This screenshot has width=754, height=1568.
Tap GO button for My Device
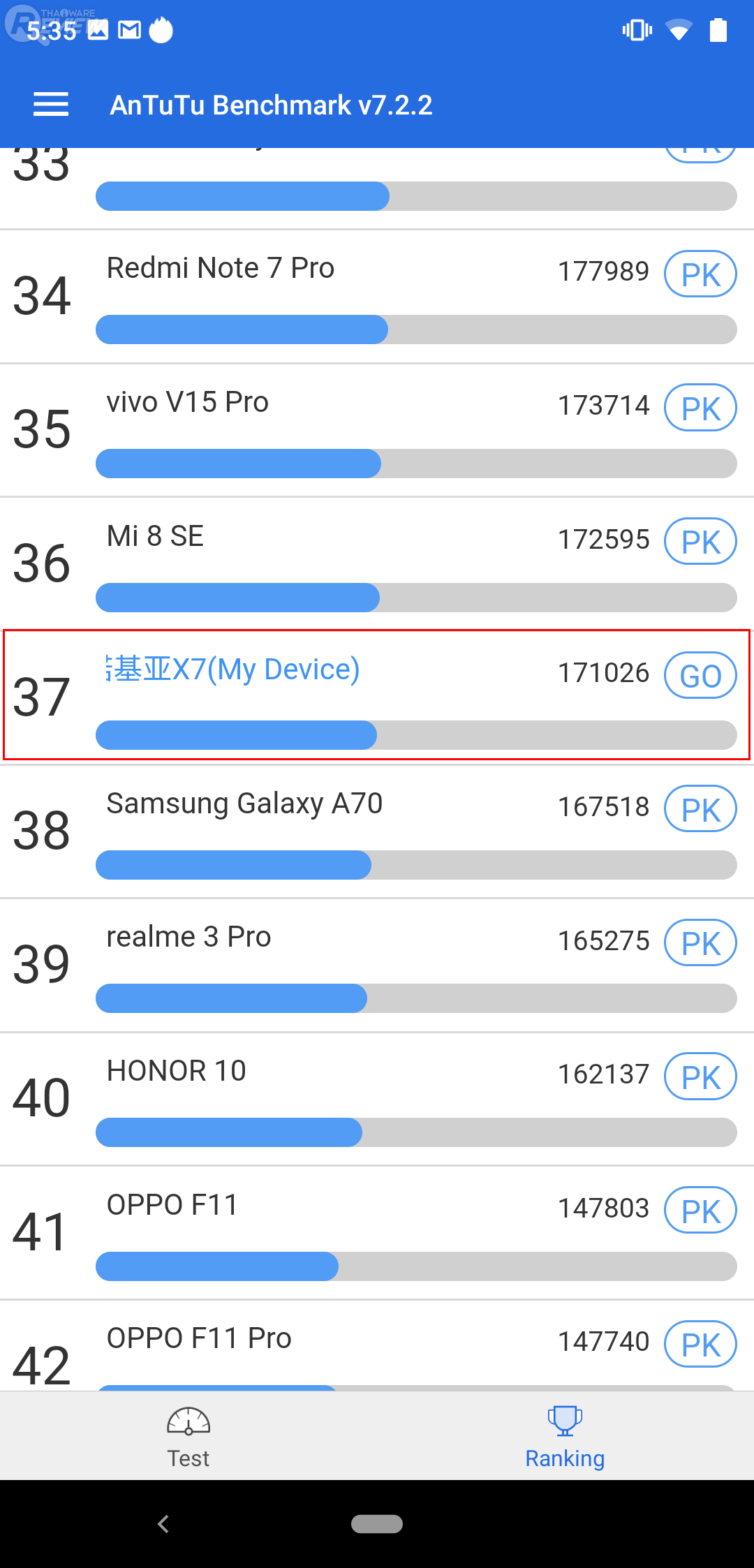(x=700, y=675)
